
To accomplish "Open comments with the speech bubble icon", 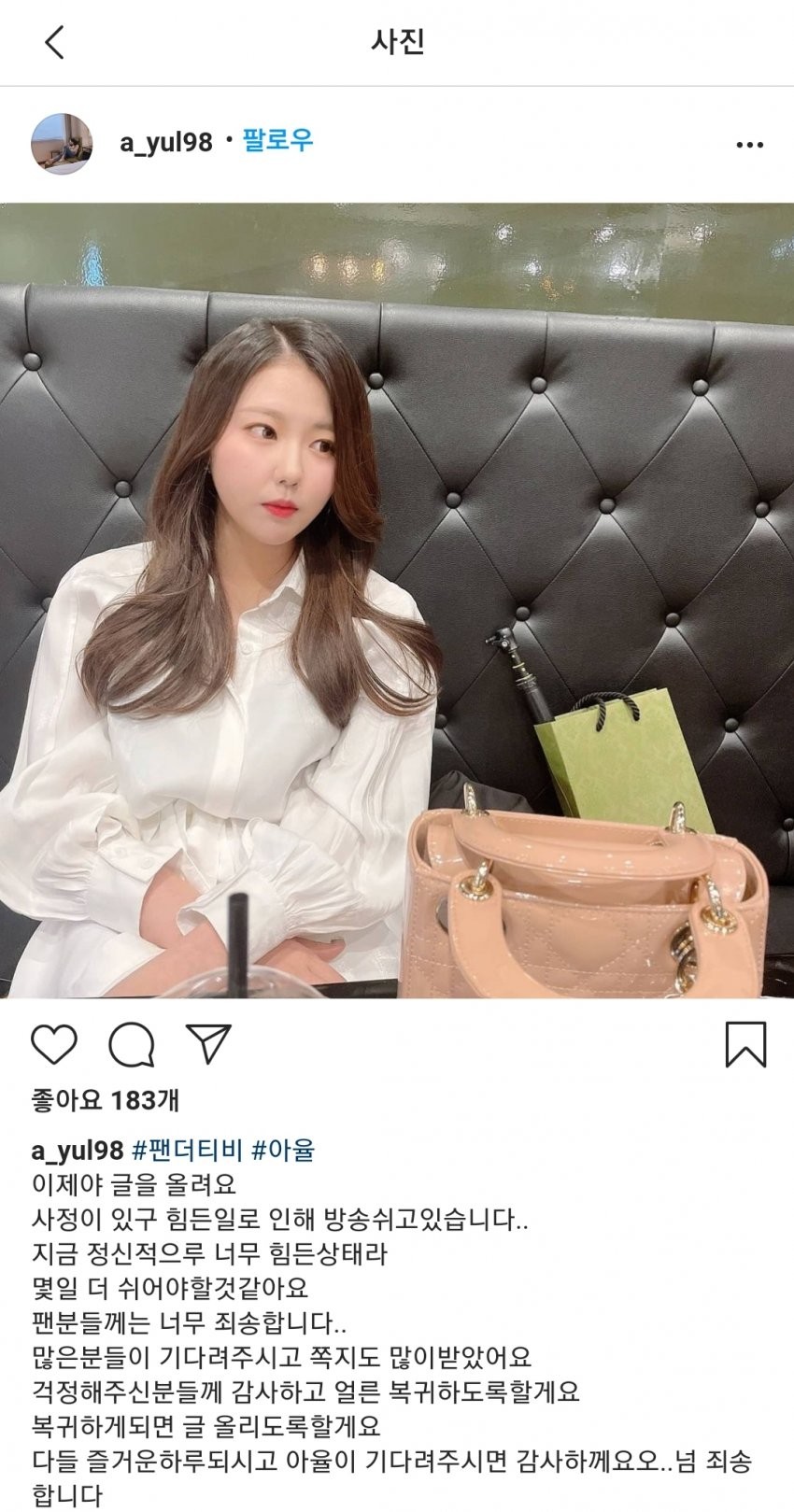I will point(132,1044).
